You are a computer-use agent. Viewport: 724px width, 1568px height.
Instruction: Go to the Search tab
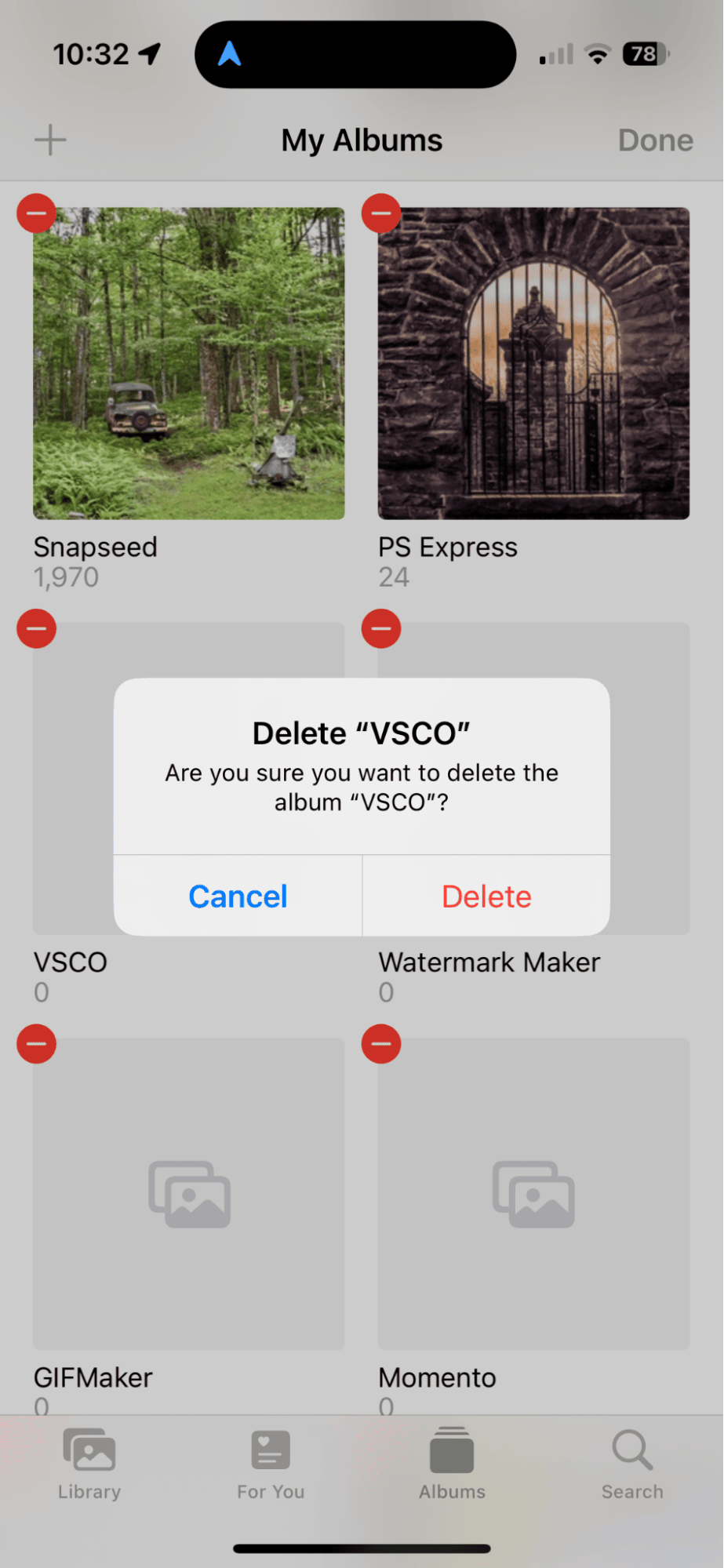pyautogui.click(x=632, y=1464)
